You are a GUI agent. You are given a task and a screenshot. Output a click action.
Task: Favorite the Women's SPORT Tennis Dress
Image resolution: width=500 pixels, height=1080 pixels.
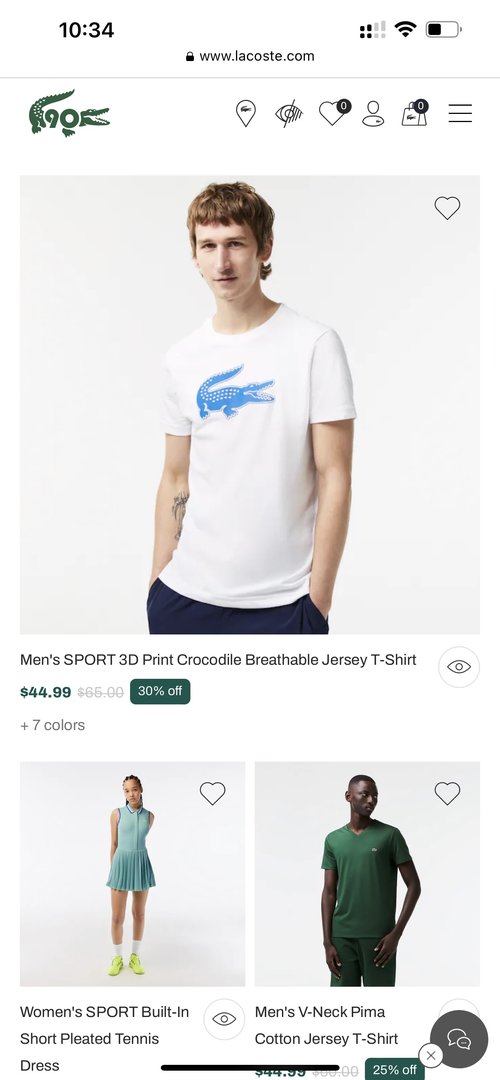click(x=212, y=793)
